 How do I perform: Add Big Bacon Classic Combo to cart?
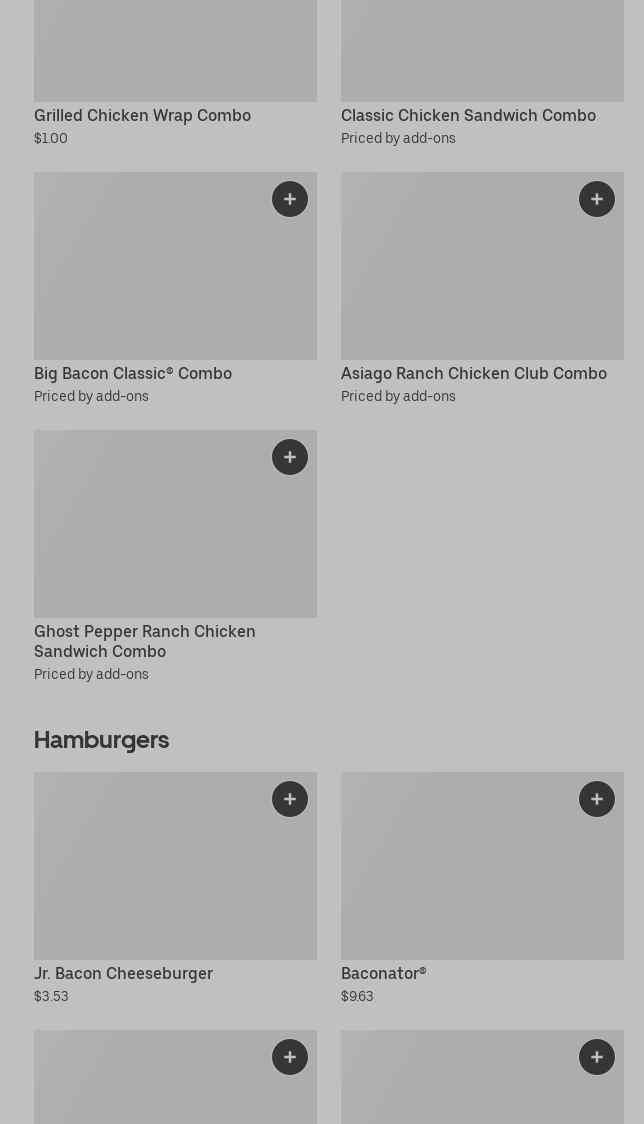coord(290,199)
